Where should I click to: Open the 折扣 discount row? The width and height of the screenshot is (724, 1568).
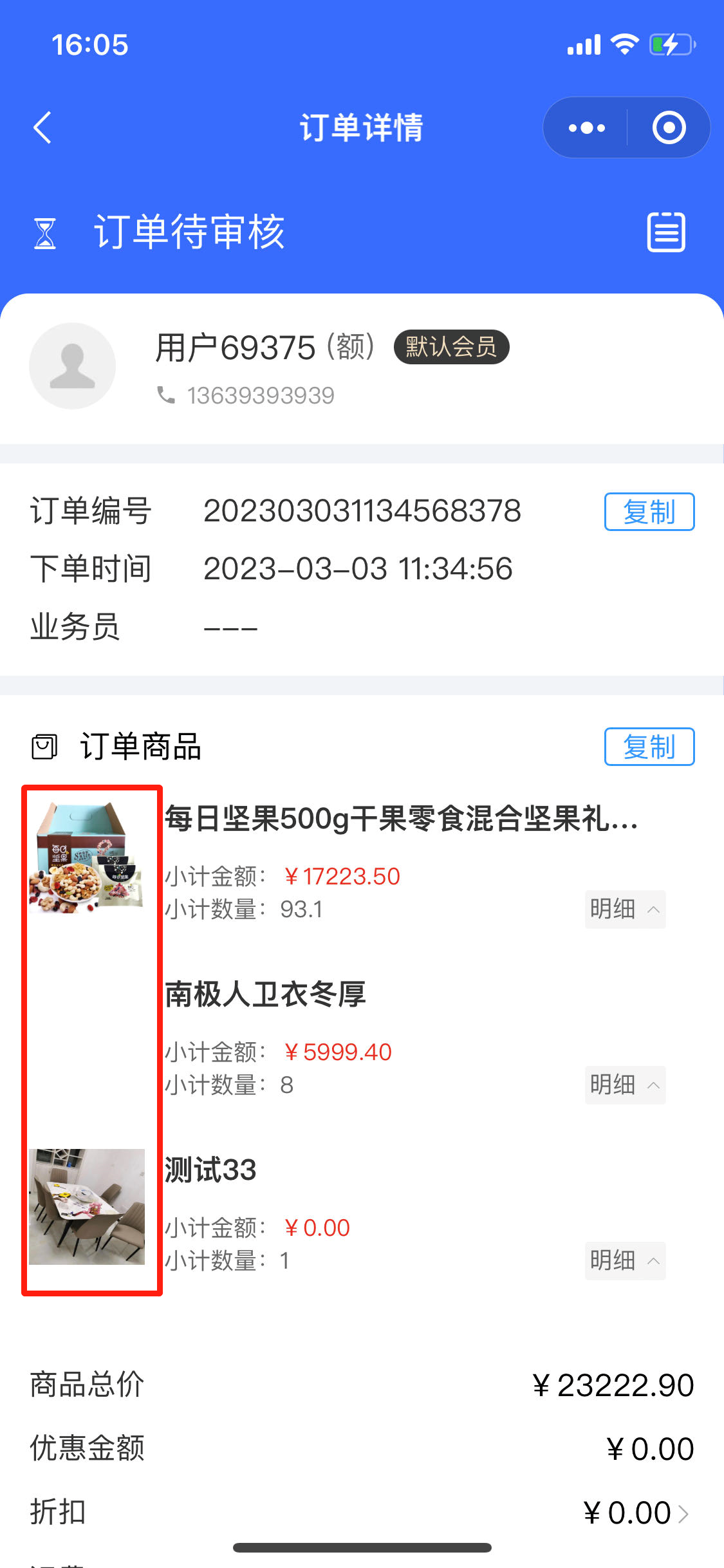(x=362, y=1512)
